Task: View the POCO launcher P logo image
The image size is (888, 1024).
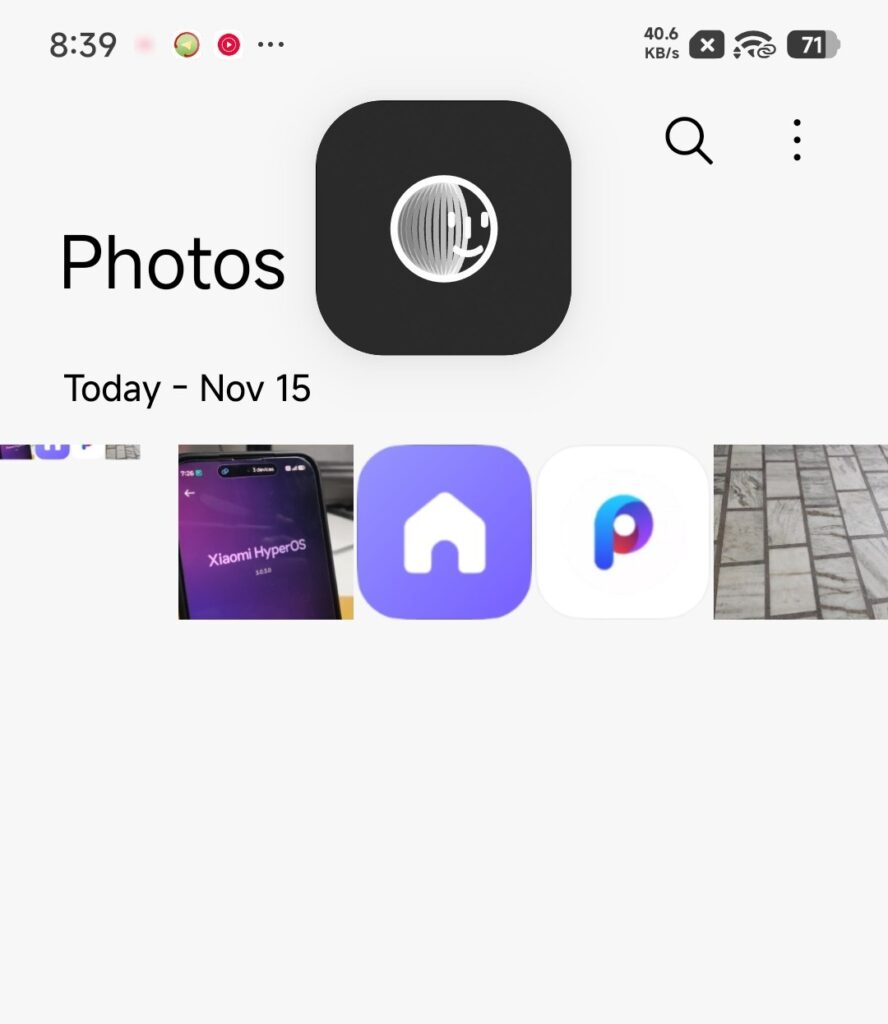Action: point(622,532)
